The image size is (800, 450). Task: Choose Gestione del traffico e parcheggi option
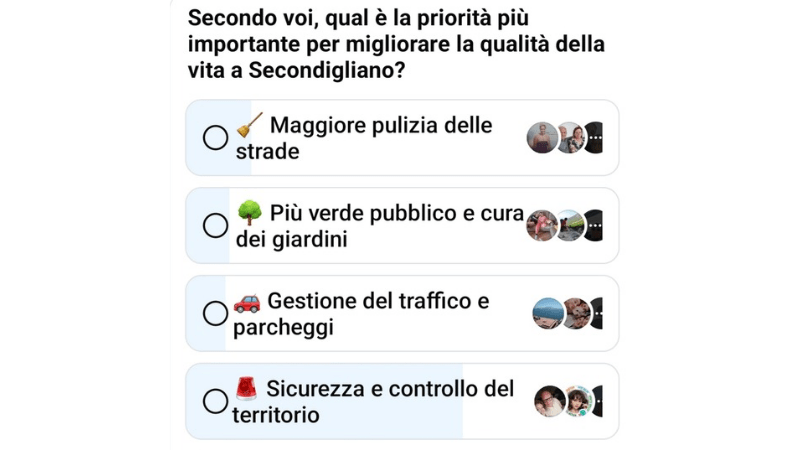click(215, 314)
